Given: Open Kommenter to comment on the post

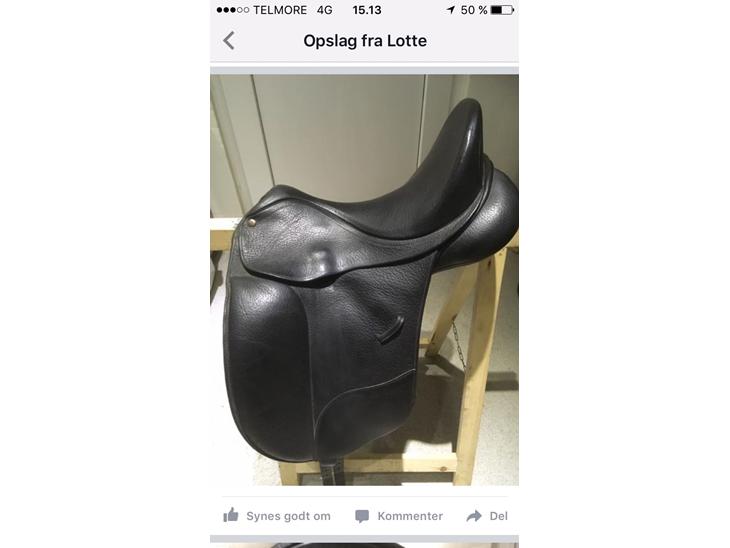Looking at the screenshot, I should click(398, 516).
